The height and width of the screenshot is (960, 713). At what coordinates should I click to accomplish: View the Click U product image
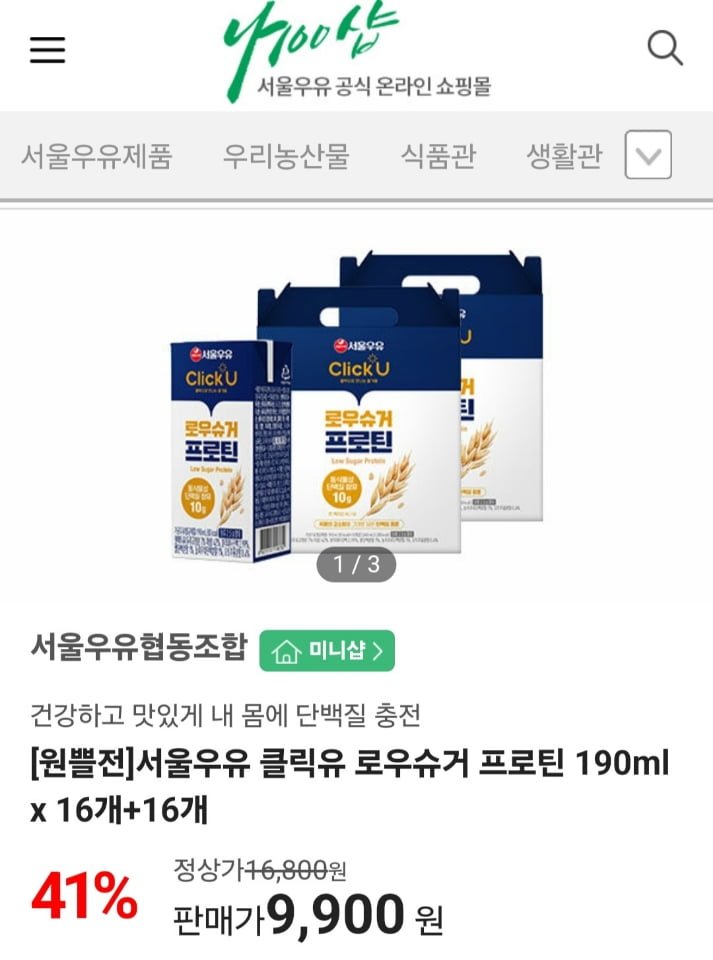(356, 407)
